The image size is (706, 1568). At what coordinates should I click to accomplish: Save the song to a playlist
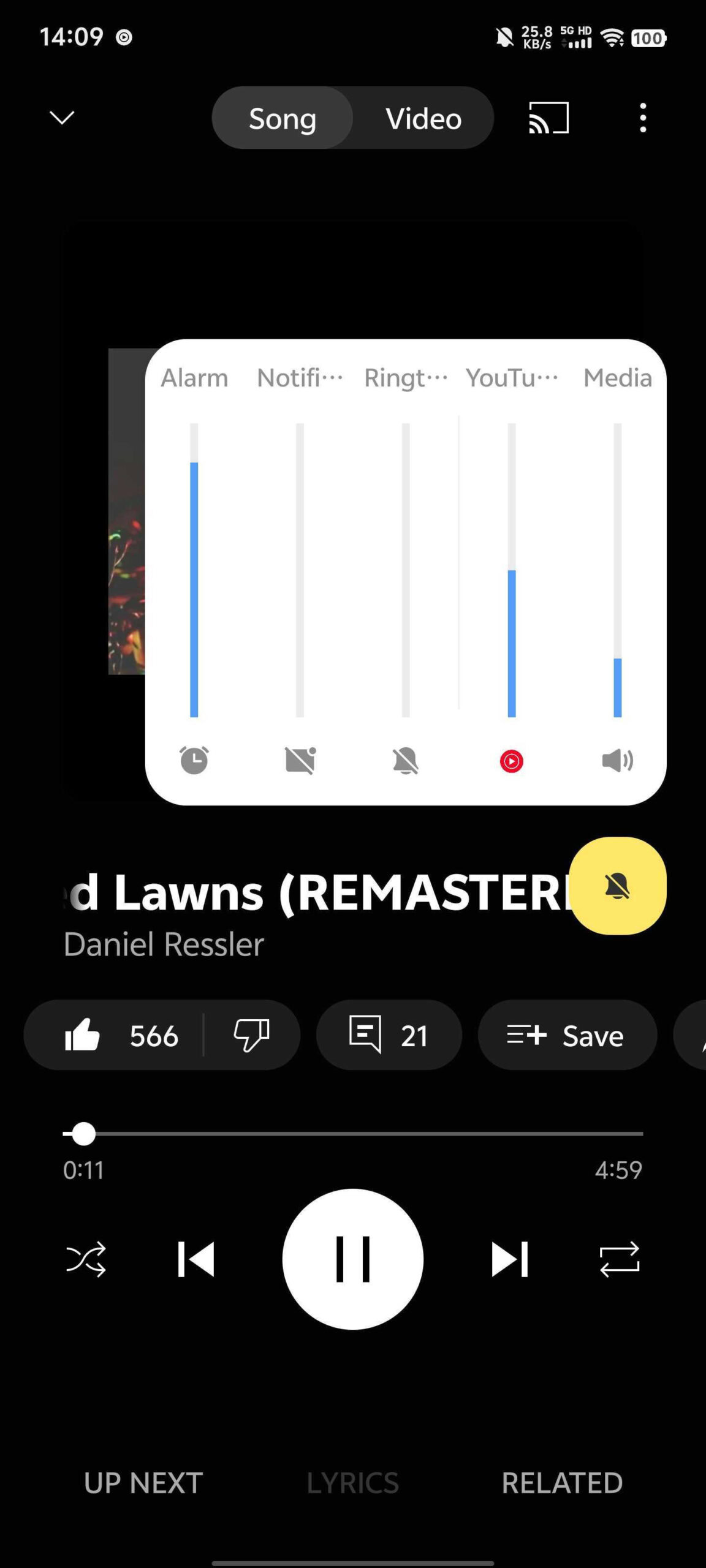coord(567,1035)
